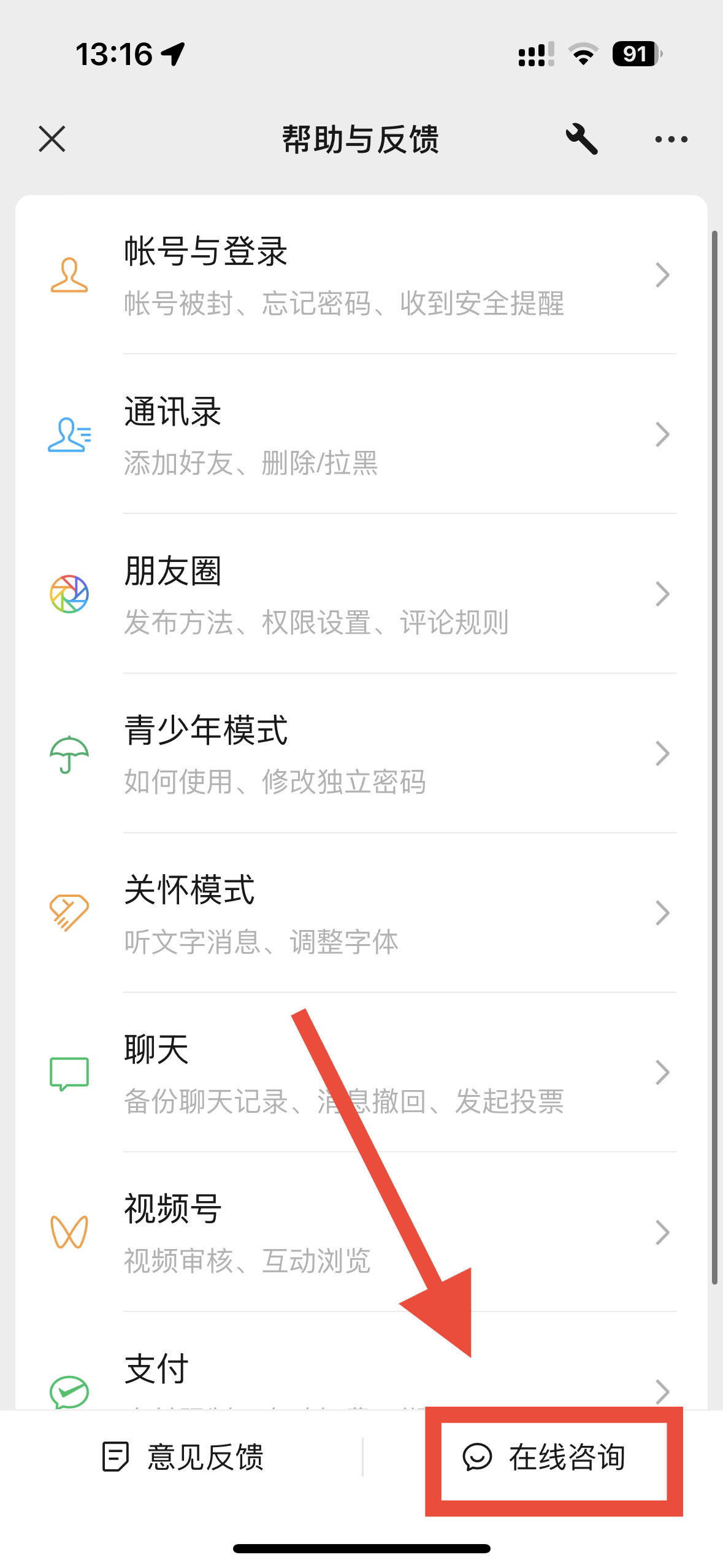The height and width of the screenshot is (1568, 723).
Task: Click the 聊天 chat bubble icon
Action: click(68, 1072)
